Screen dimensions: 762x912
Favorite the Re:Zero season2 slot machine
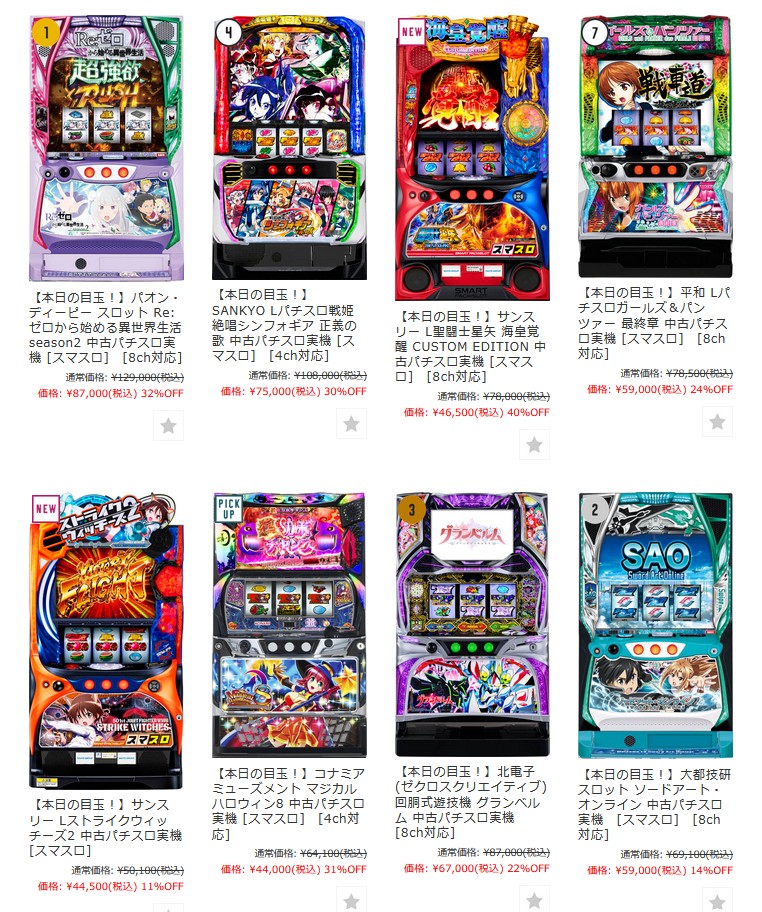tap(168, 425)
